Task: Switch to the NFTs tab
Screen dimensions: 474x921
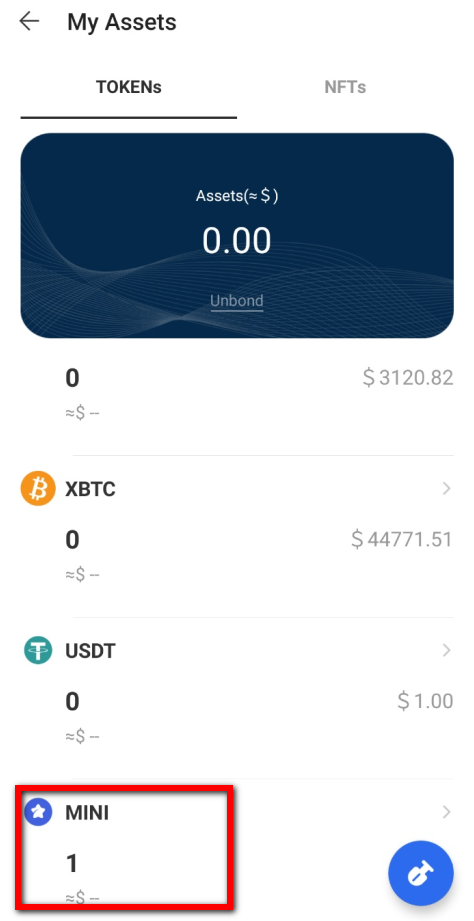Action: (x=345, y=88)
